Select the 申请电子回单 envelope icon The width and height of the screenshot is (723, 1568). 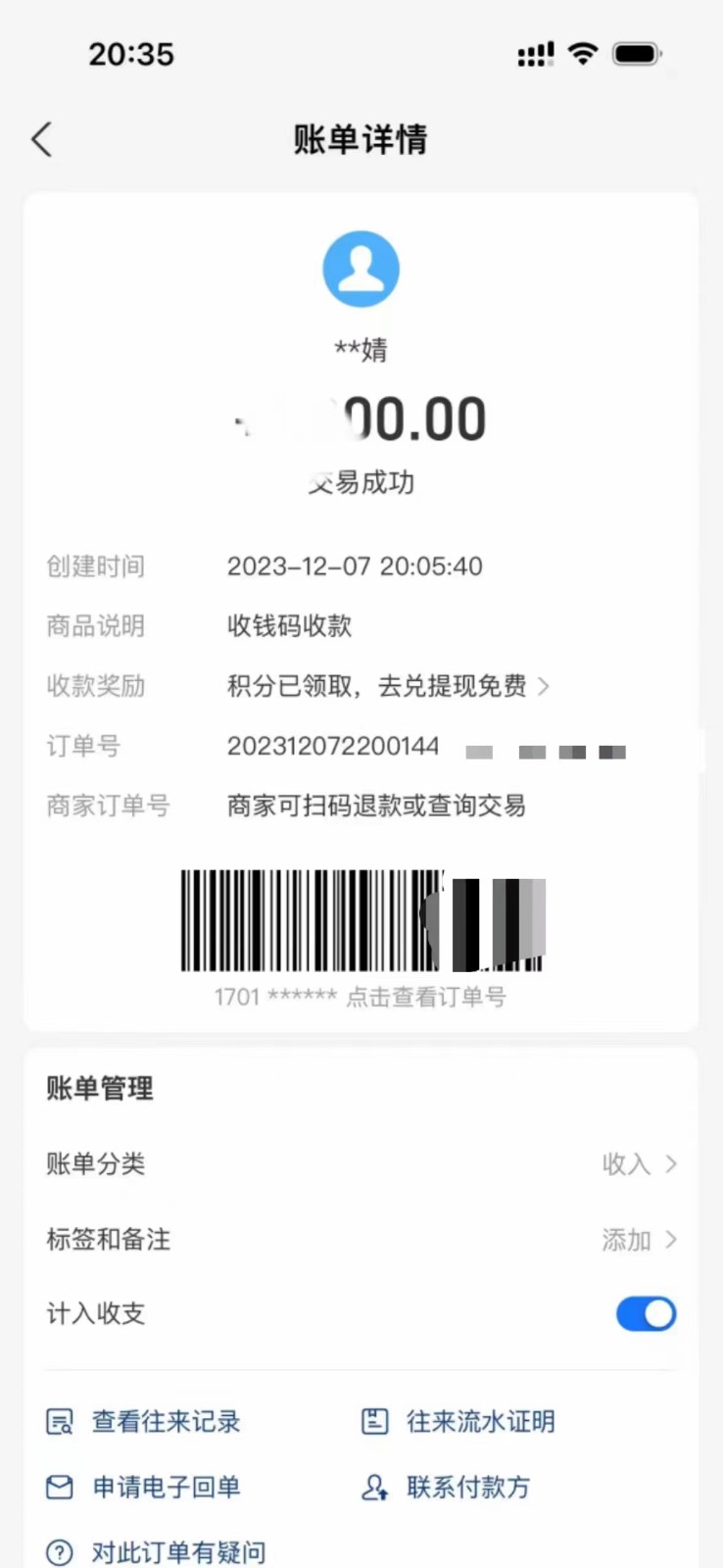coord(59,1488)
